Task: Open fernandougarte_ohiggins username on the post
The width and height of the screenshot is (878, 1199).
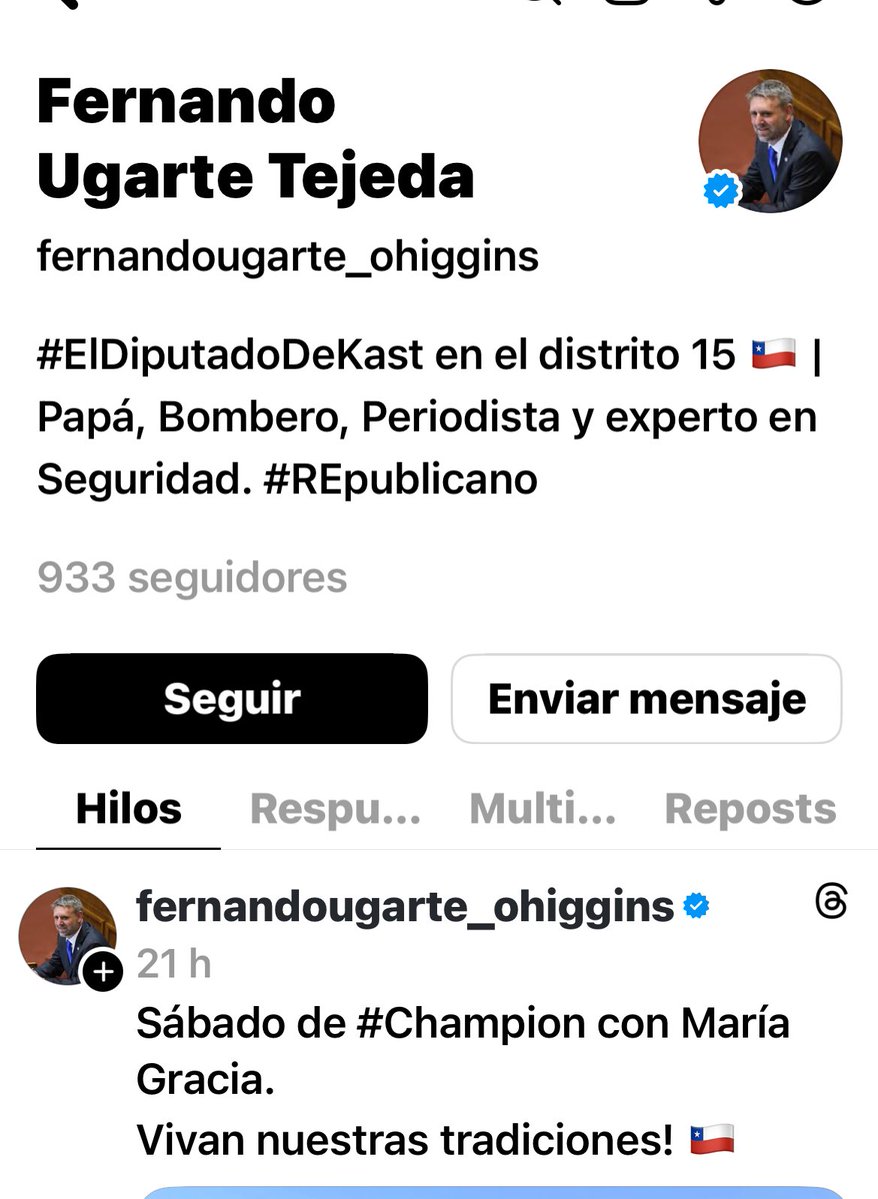Action: (405, 907)
